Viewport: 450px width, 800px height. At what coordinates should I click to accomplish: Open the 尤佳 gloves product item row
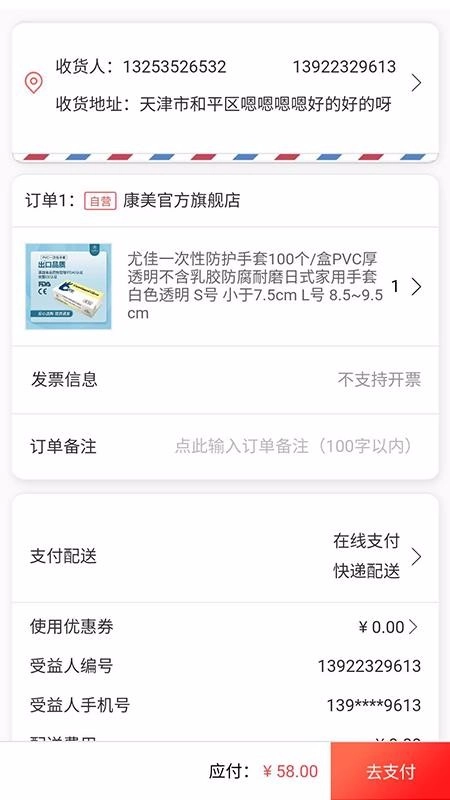(225, 287)
